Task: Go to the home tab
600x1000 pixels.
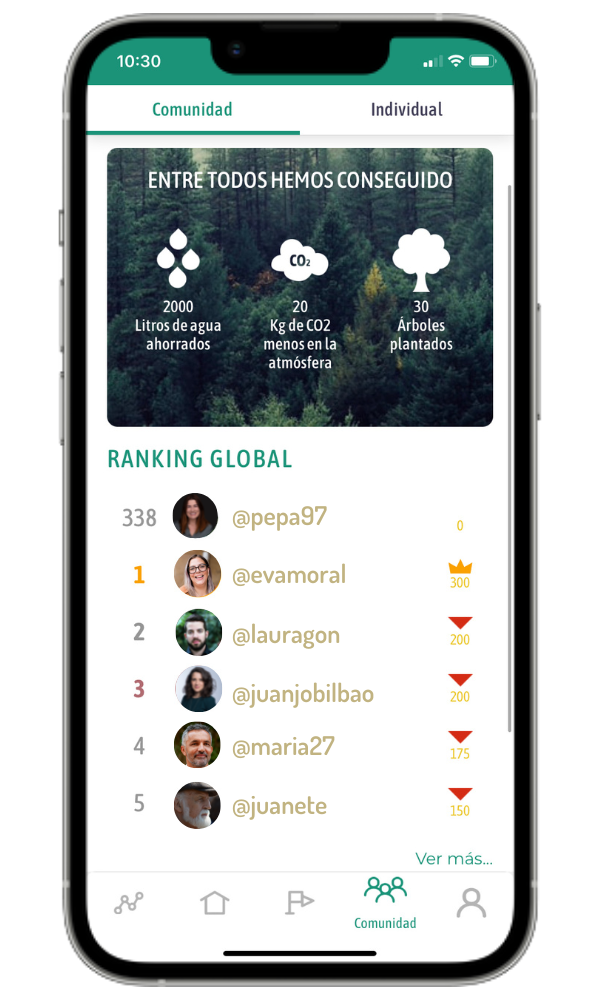Action: pos(214,904)
